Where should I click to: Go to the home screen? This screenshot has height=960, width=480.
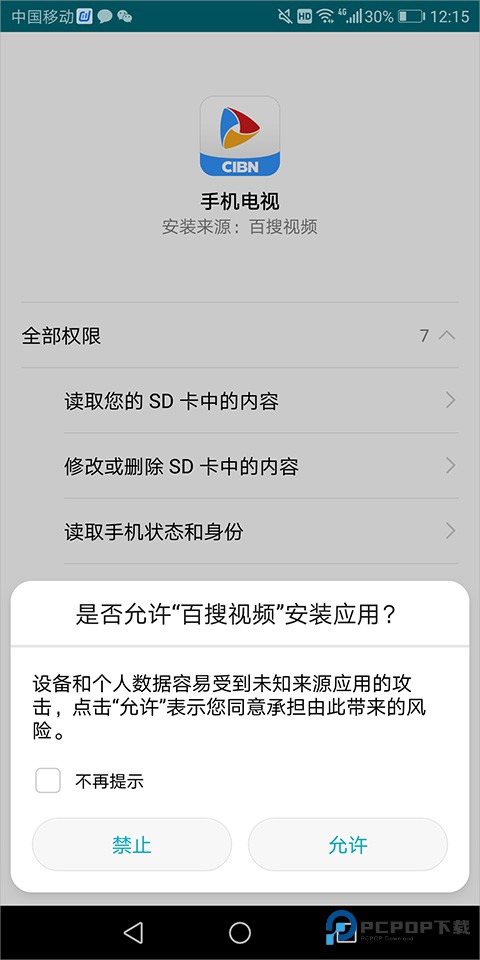pos(240,932)
